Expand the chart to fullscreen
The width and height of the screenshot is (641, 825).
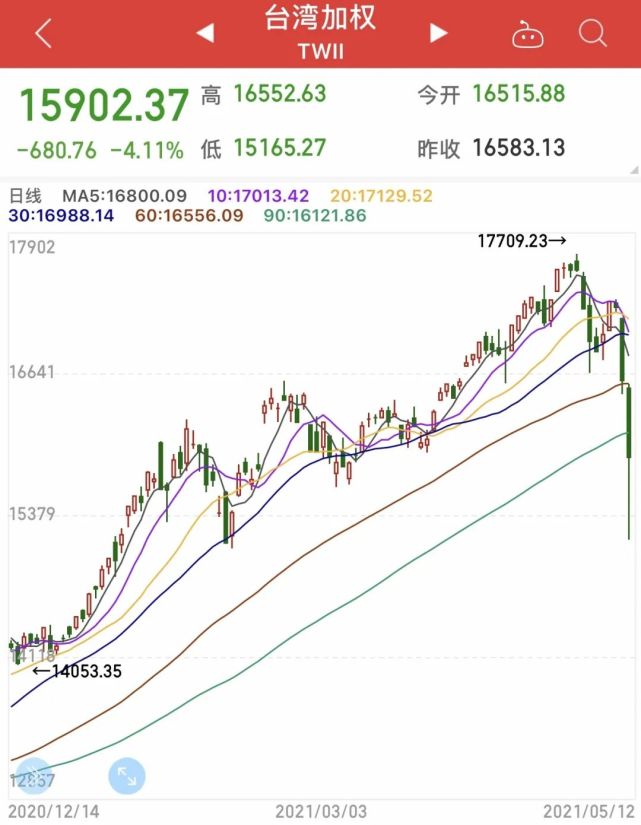coord(127,776)
